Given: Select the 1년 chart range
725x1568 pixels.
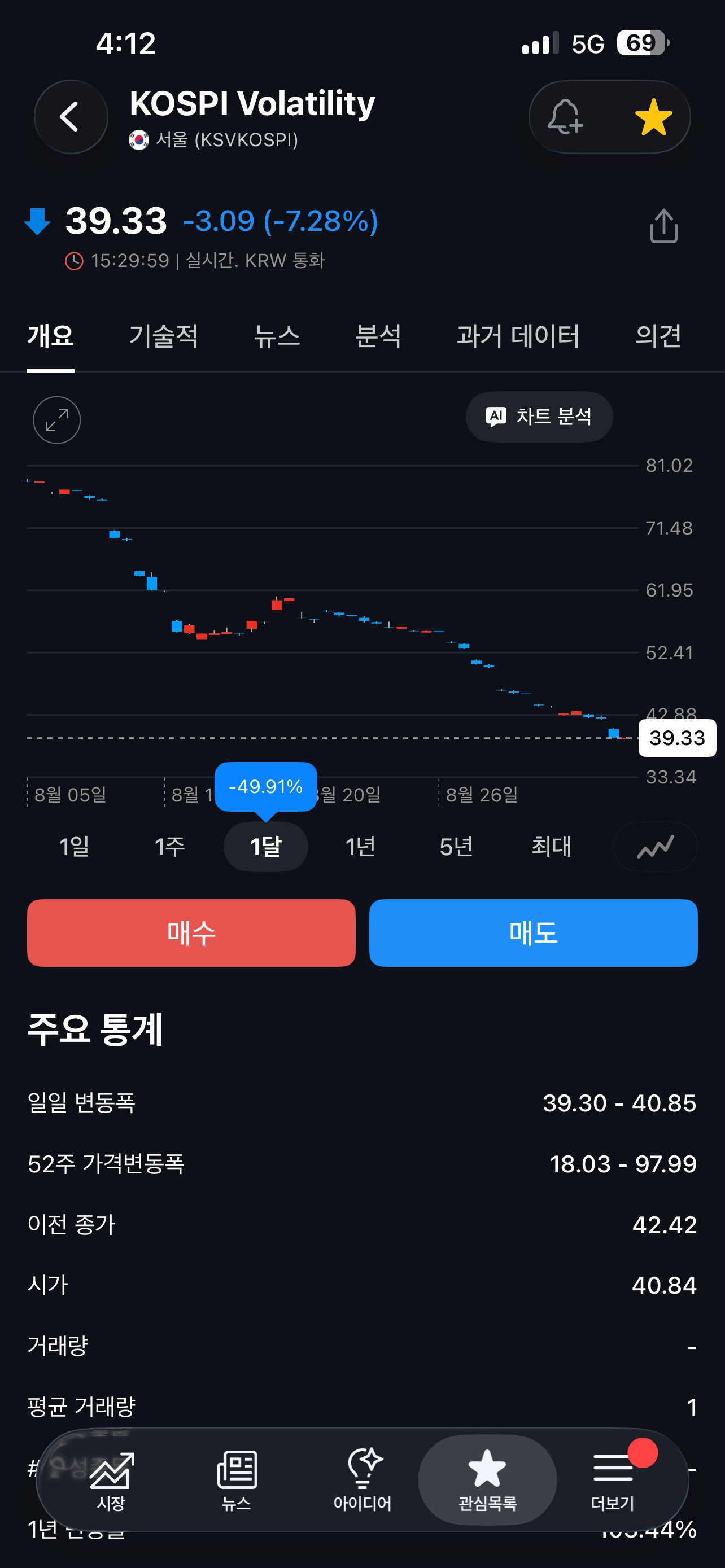Looking at the screenshot, I should tap(360, 847).
